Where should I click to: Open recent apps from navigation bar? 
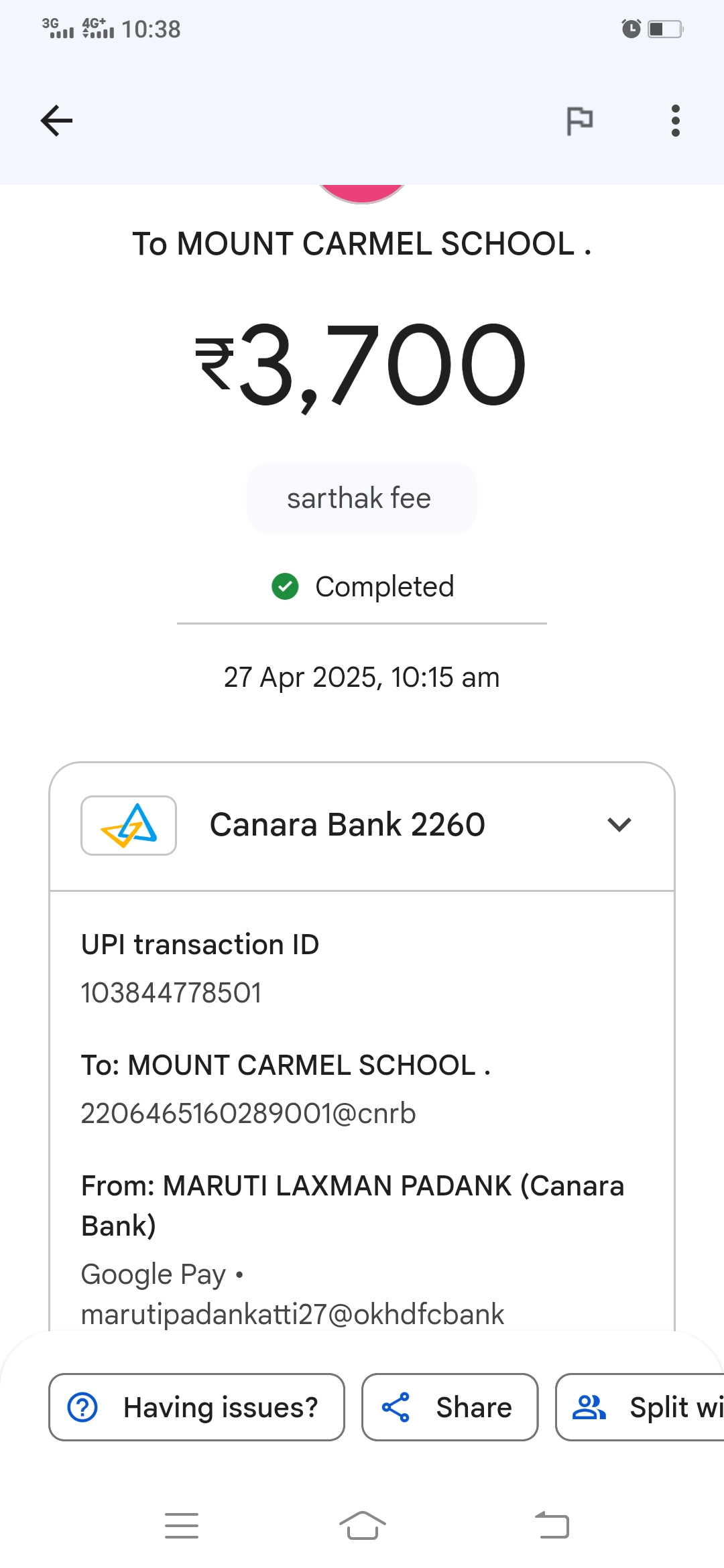click(182, 1526)
